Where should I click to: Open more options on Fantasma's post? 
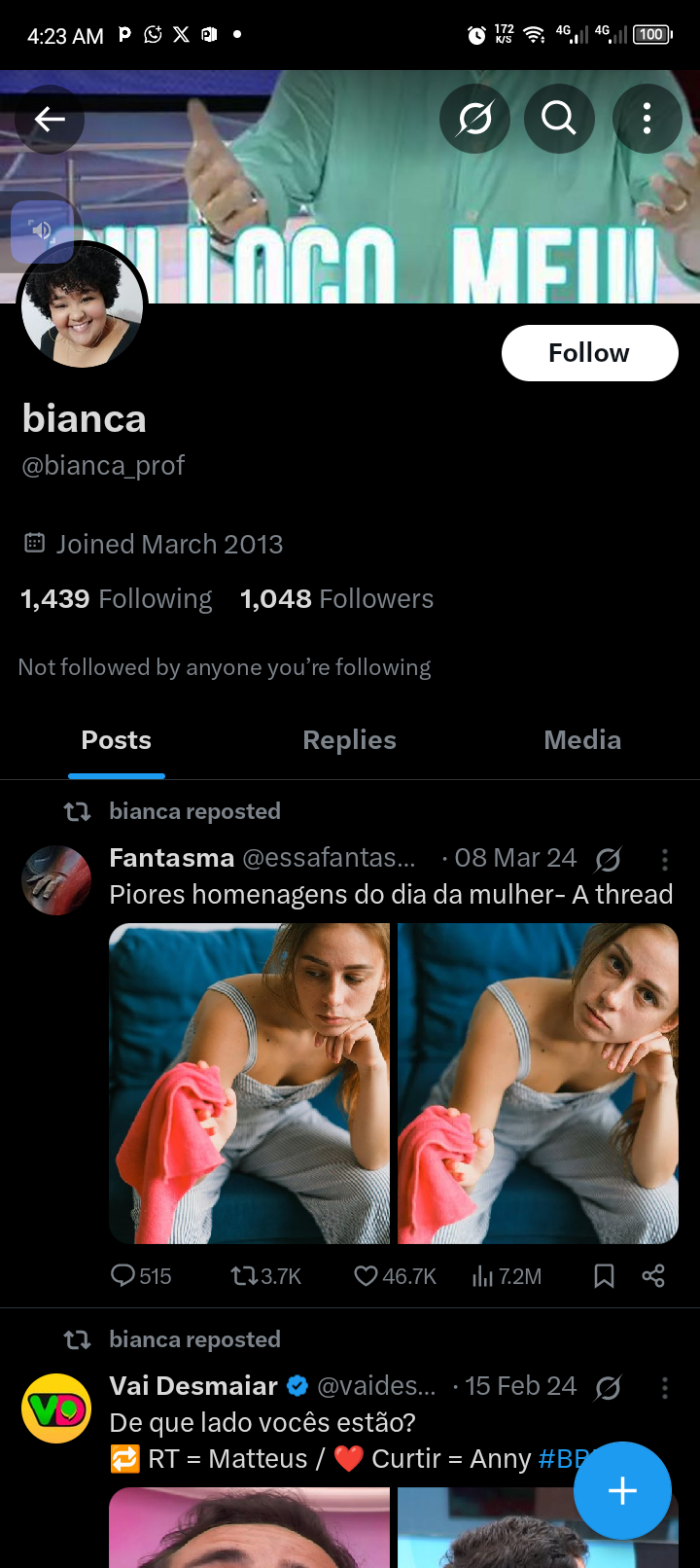coord(665,859)
